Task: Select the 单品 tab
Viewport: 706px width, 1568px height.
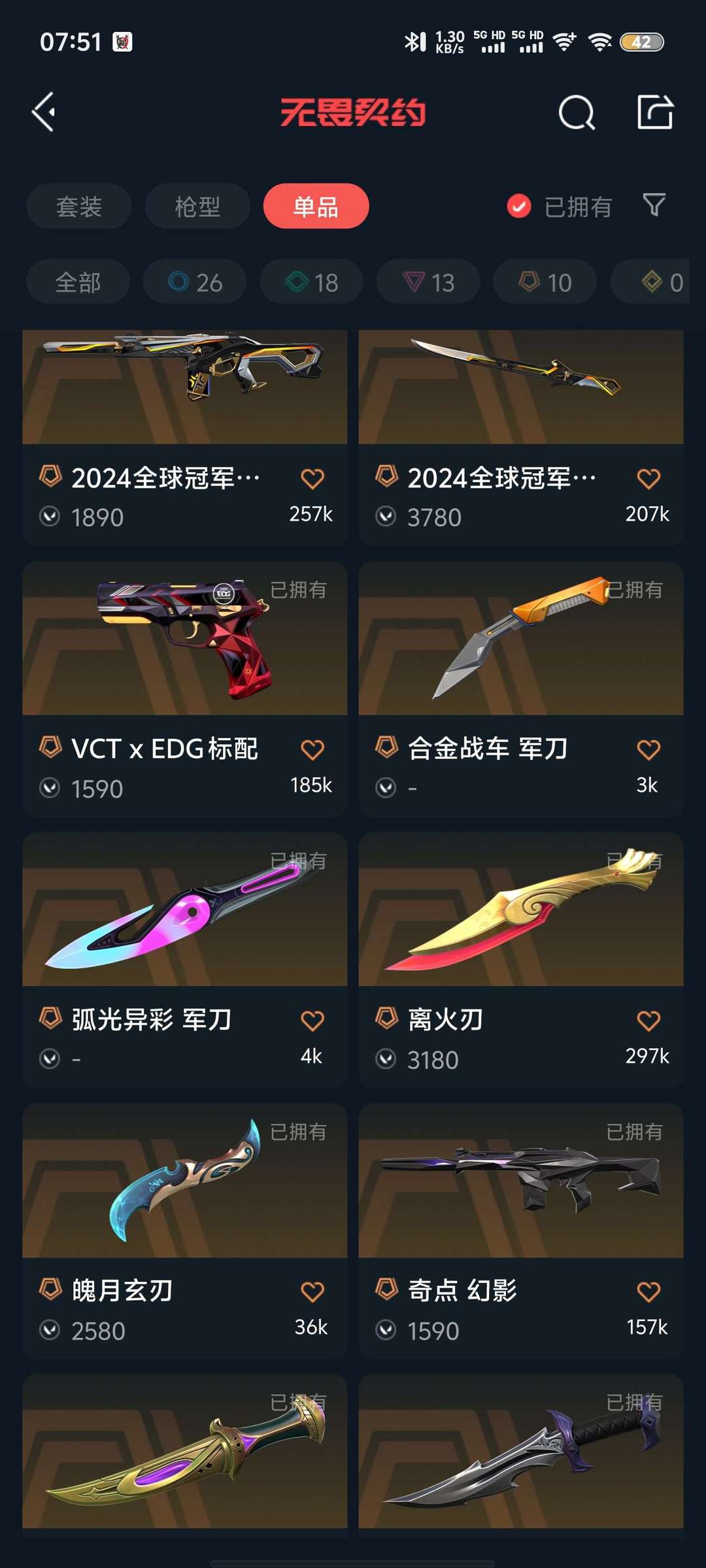Action: click(316, 206)
